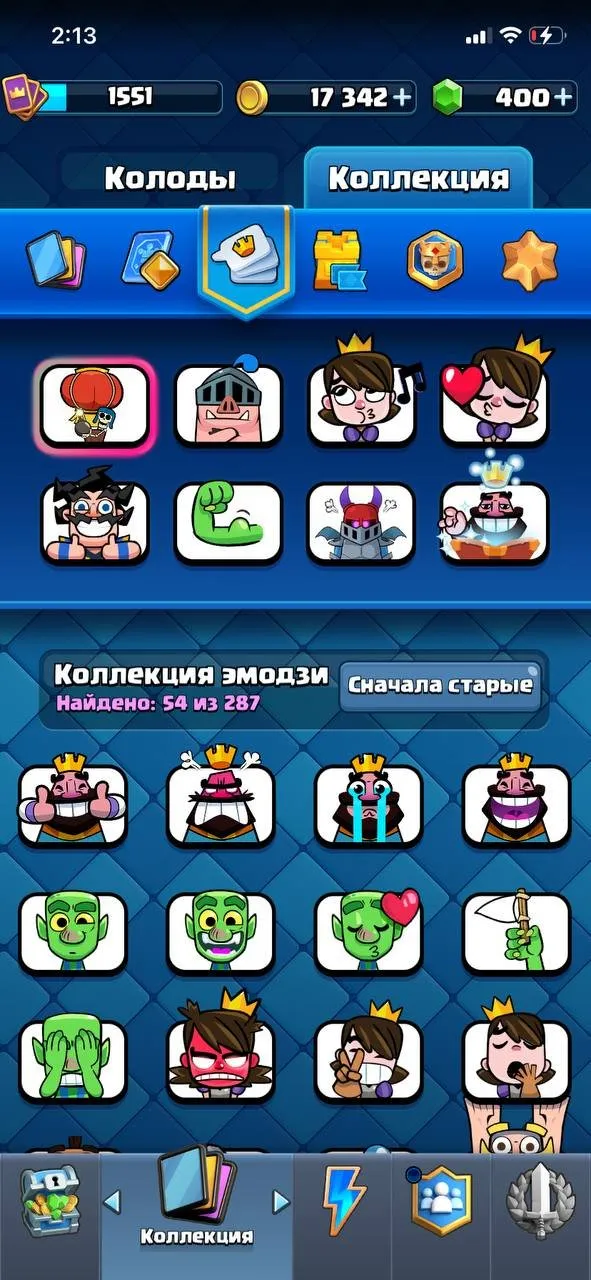Screen dimensions: 591x1280
Task: Open the cards collection icon tab
Action: point(55,259)
